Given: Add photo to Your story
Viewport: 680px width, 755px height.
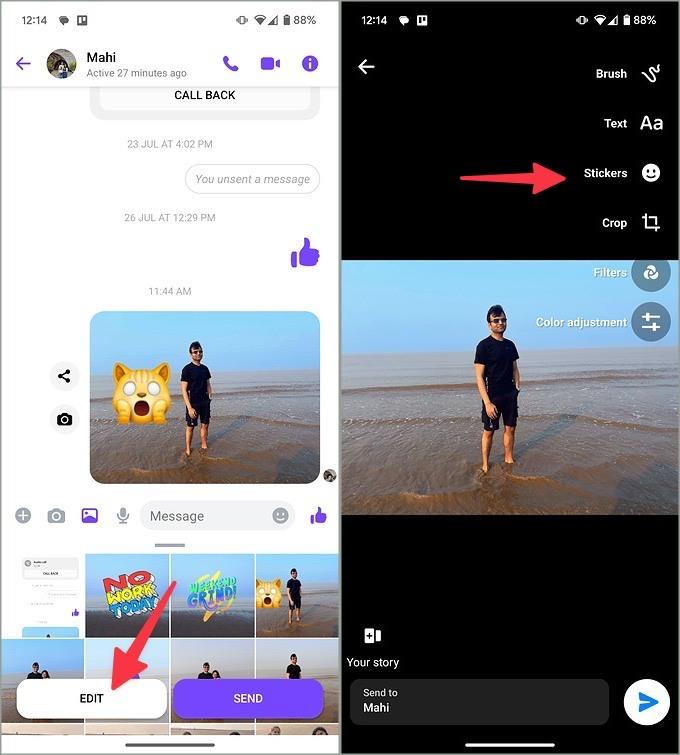Looking at the screenshot, I should tap(372, 637).
